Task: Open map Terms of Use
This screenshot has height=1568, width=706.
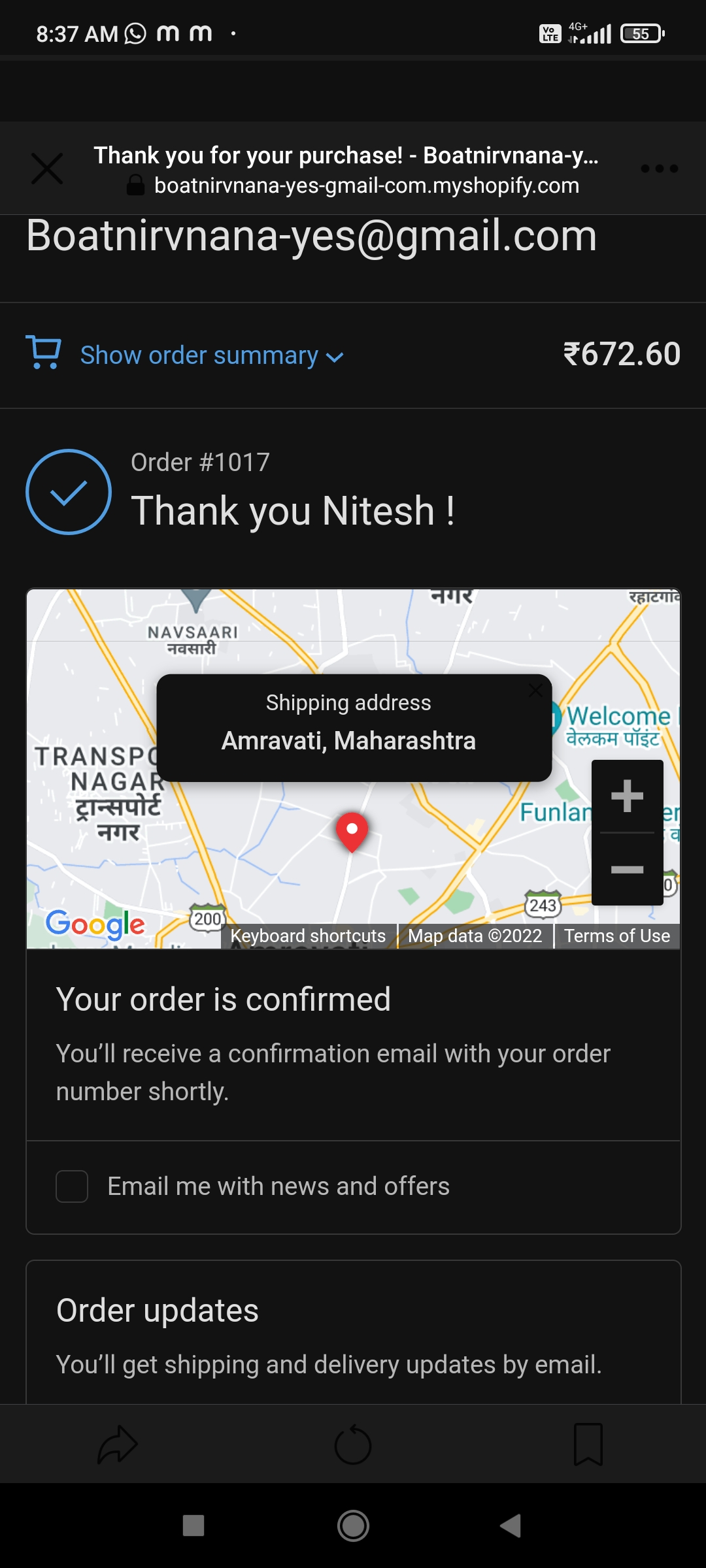Action: [x=616, y=936]
